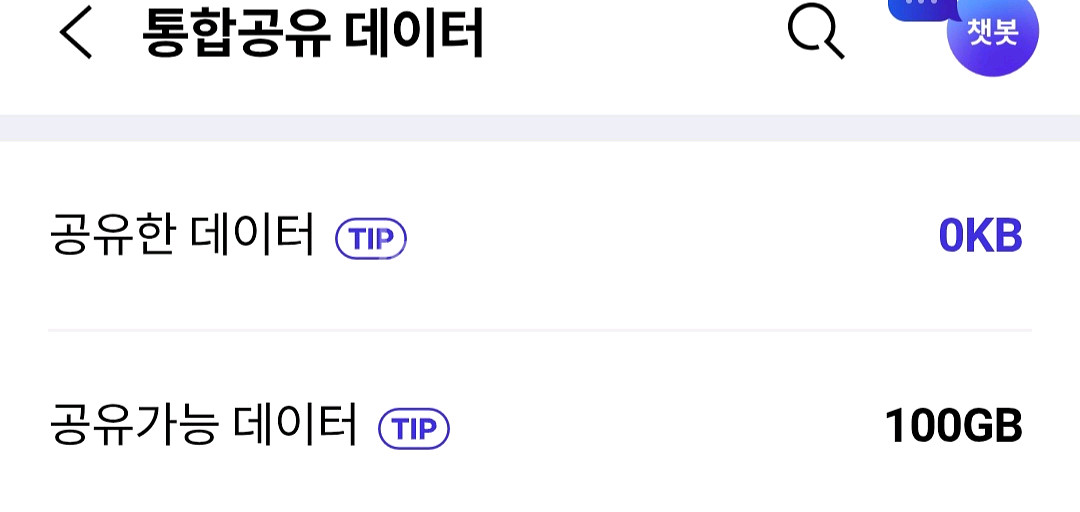The width and height of the screenshot is (1080, 512).
Task: Open the search magnifier icon
Action: [x=816, y=32]
